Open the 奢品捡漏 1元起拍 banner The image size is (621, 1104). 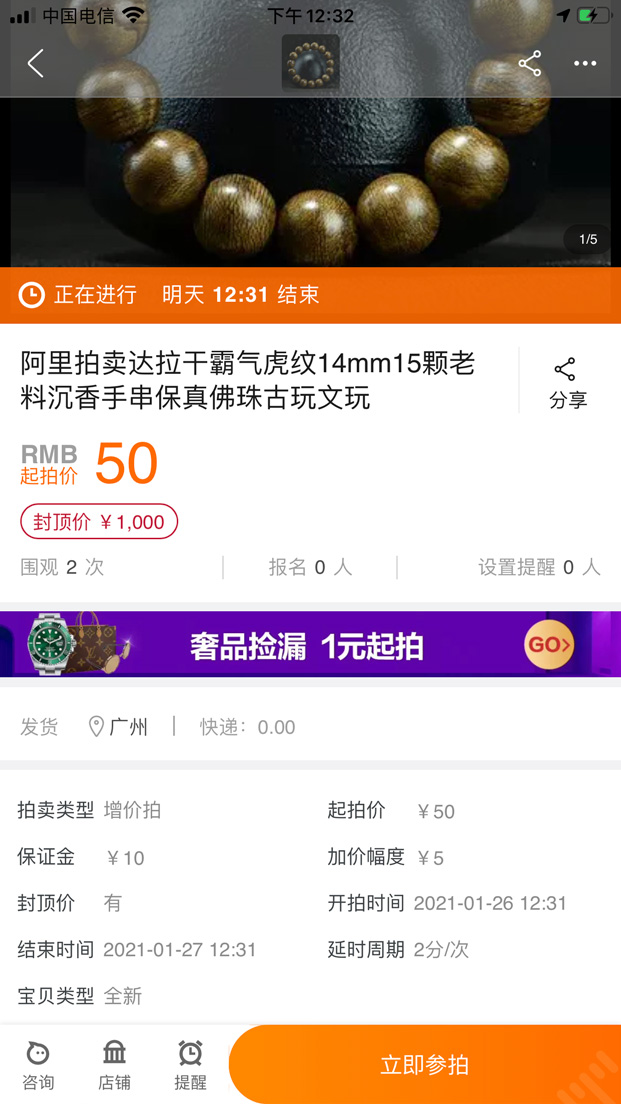pos(310,645)
